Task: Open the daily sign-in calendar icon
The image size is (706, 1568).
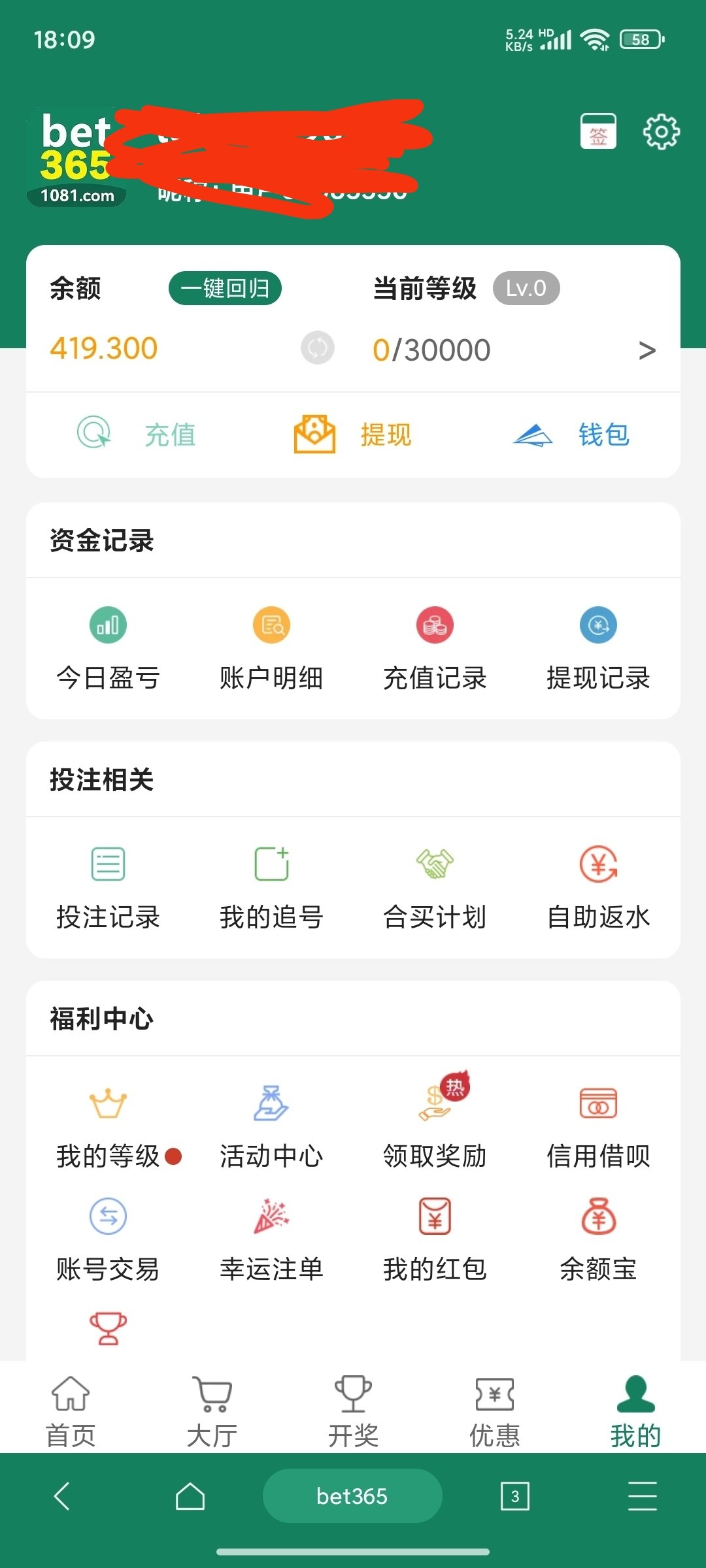Action: 598,131
